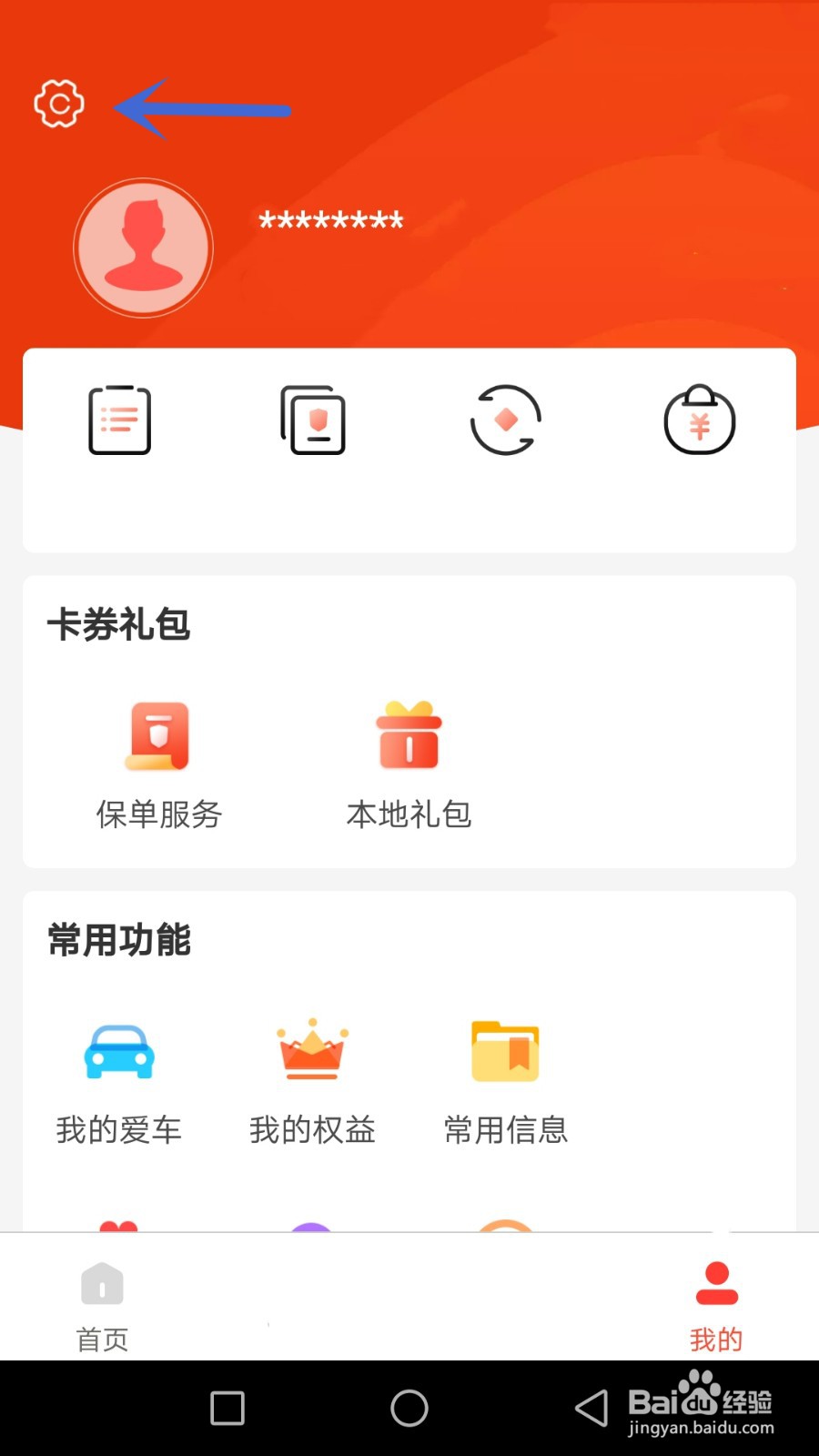
Task: Open the yen wallet bag icon
Action: click(700, 420)
